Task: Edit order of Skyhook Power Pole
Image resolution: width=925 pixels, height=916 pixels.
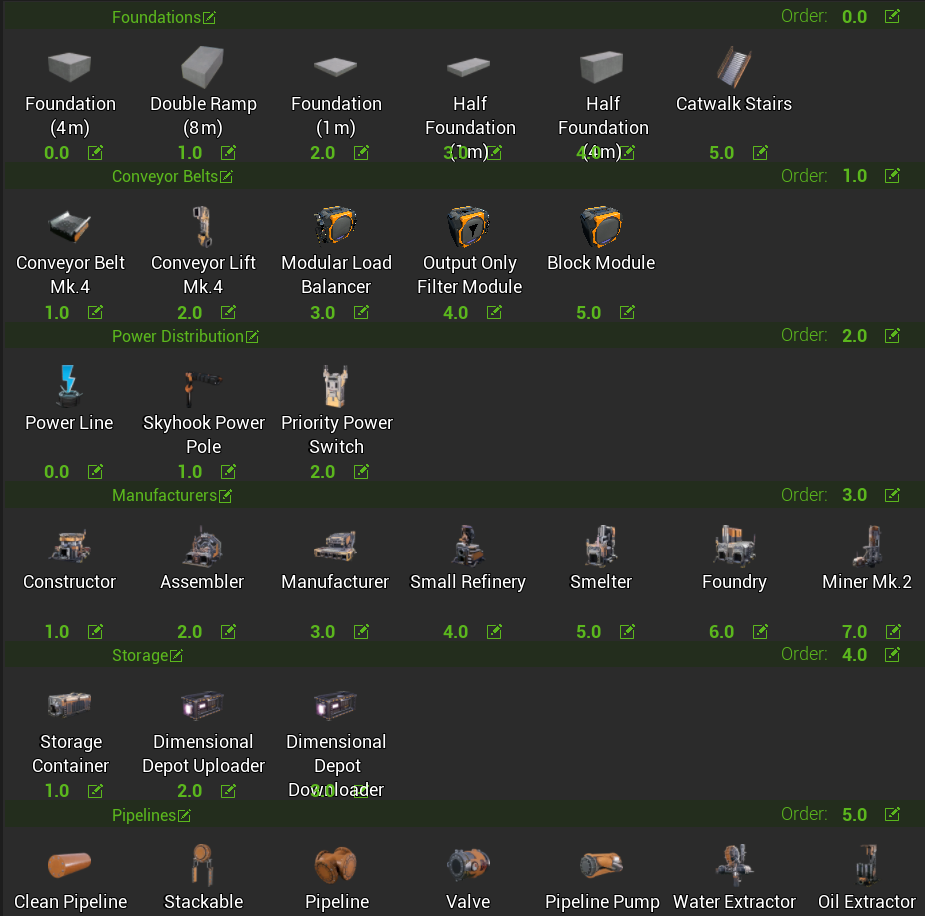Action: (x=228, y=471)
